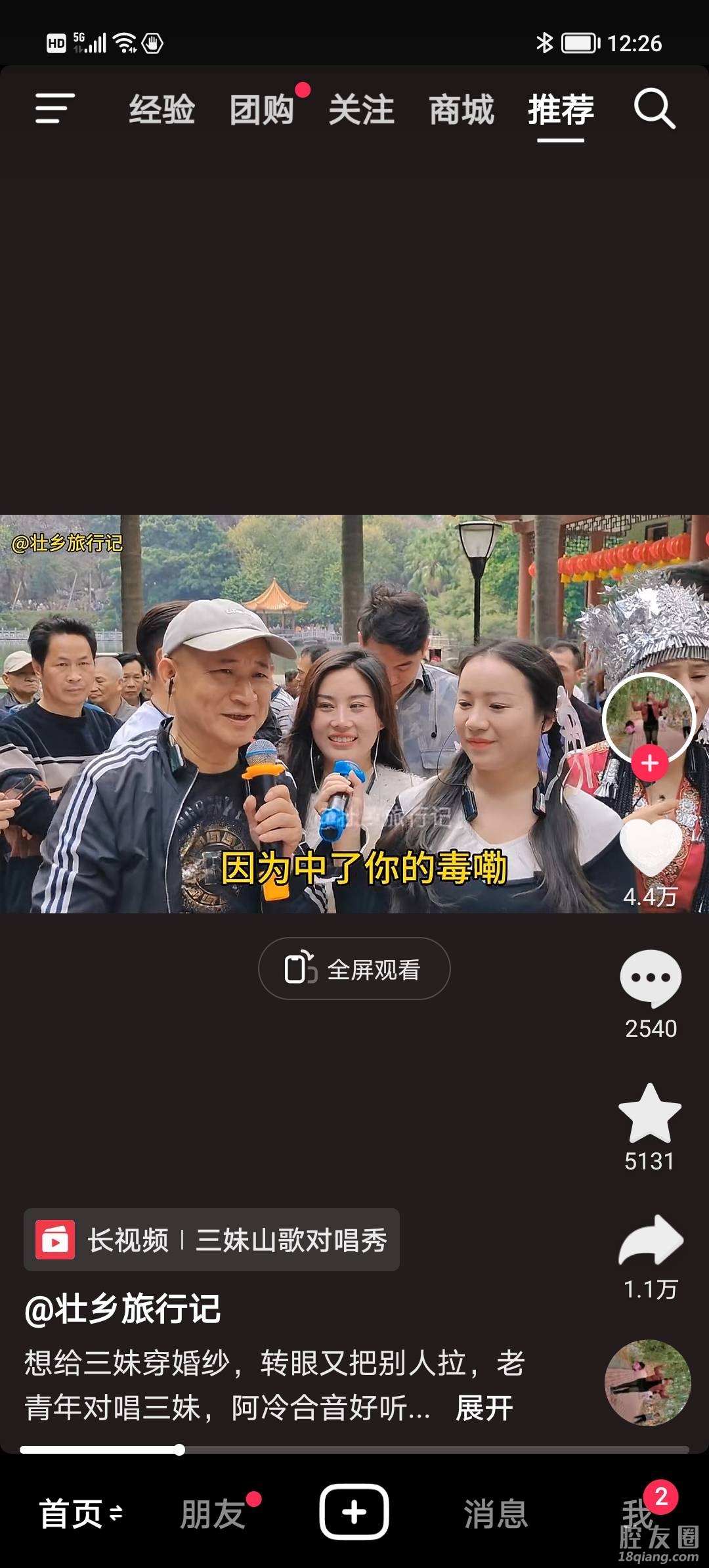Open the 关注 feed tab
The width and height of the screenshot is (709, 1568).
(361, 110)
